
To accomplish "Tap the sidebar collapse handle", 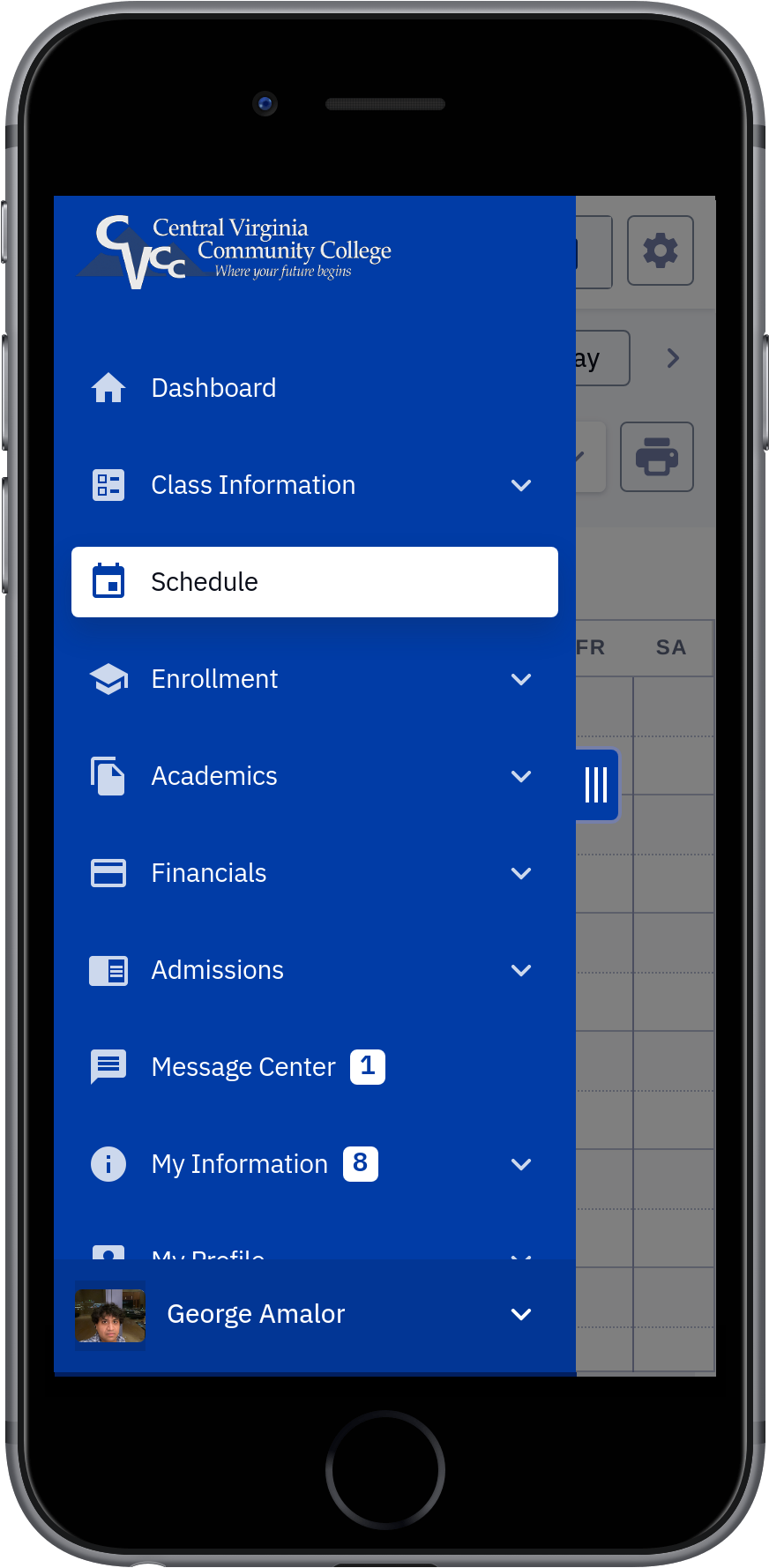I will [x=597, y=784].
